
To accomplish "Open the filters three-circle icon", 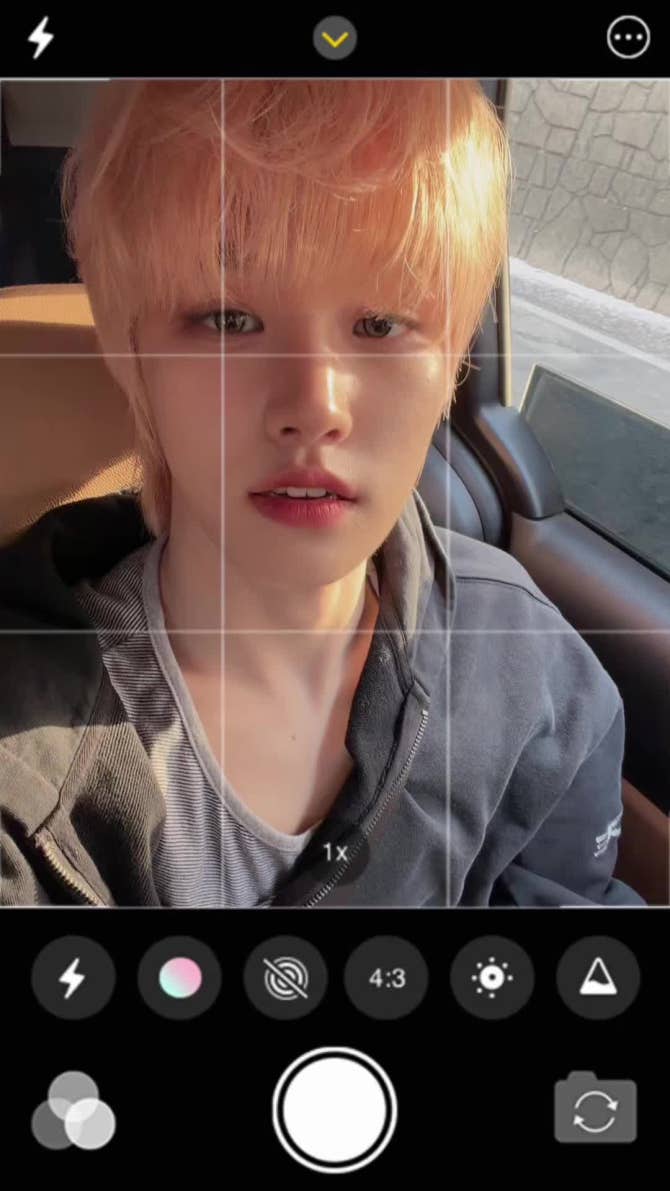I will point(74,1110).
